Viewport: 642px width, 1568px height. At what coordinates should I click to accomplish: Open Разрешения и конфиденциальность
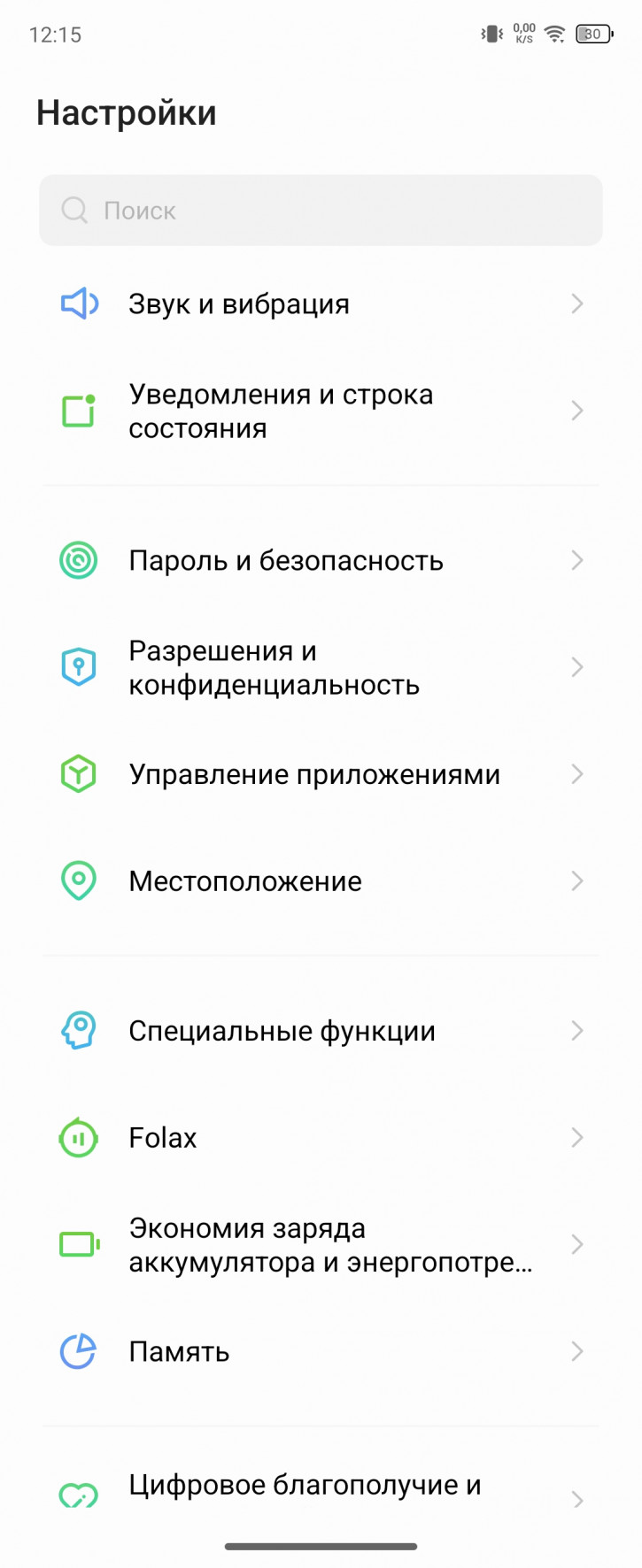pyautogui.click(x=321, y=668)
